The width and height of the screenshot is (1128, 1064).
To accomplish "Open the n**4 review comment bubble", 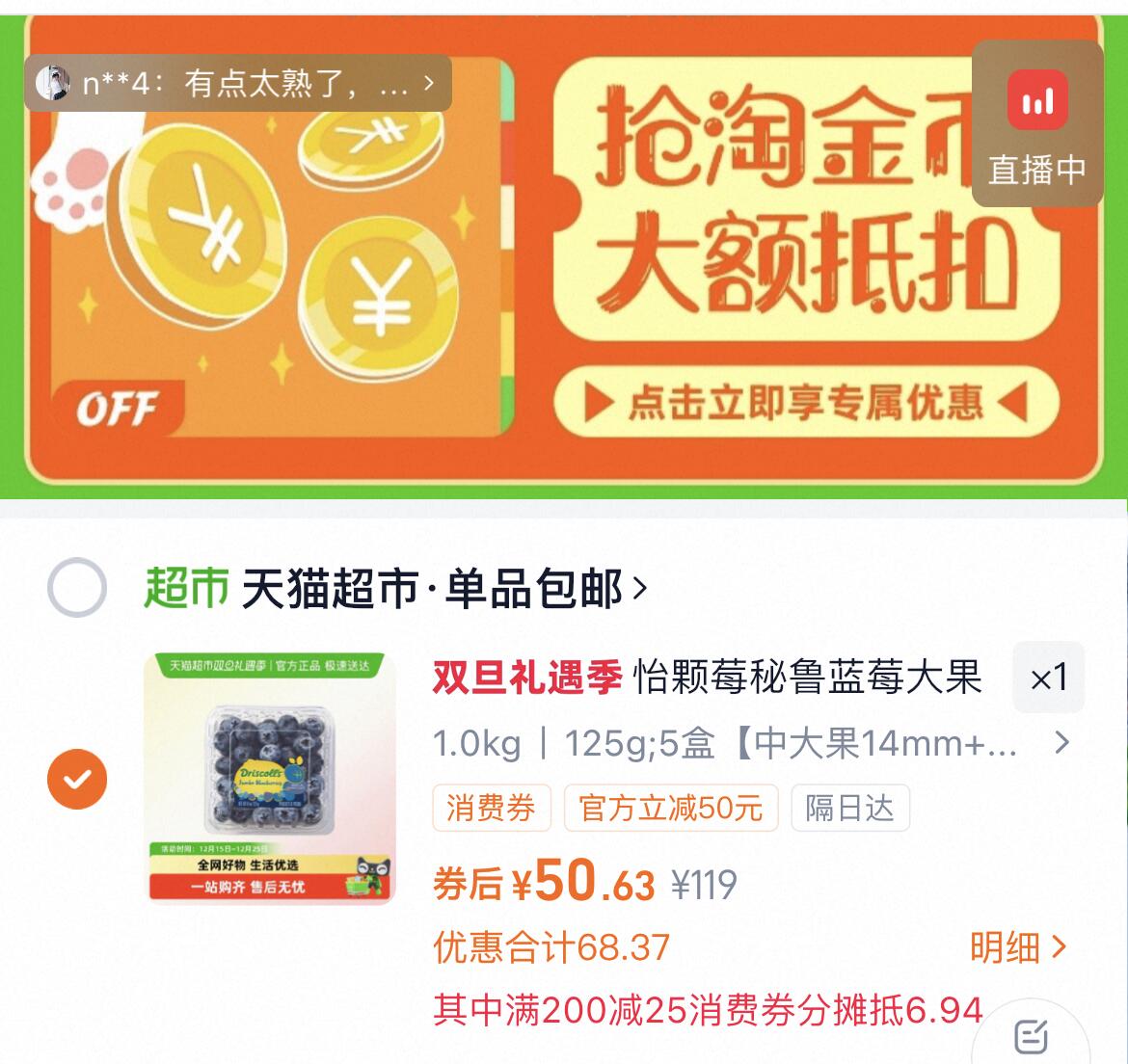I will [237, 84].
